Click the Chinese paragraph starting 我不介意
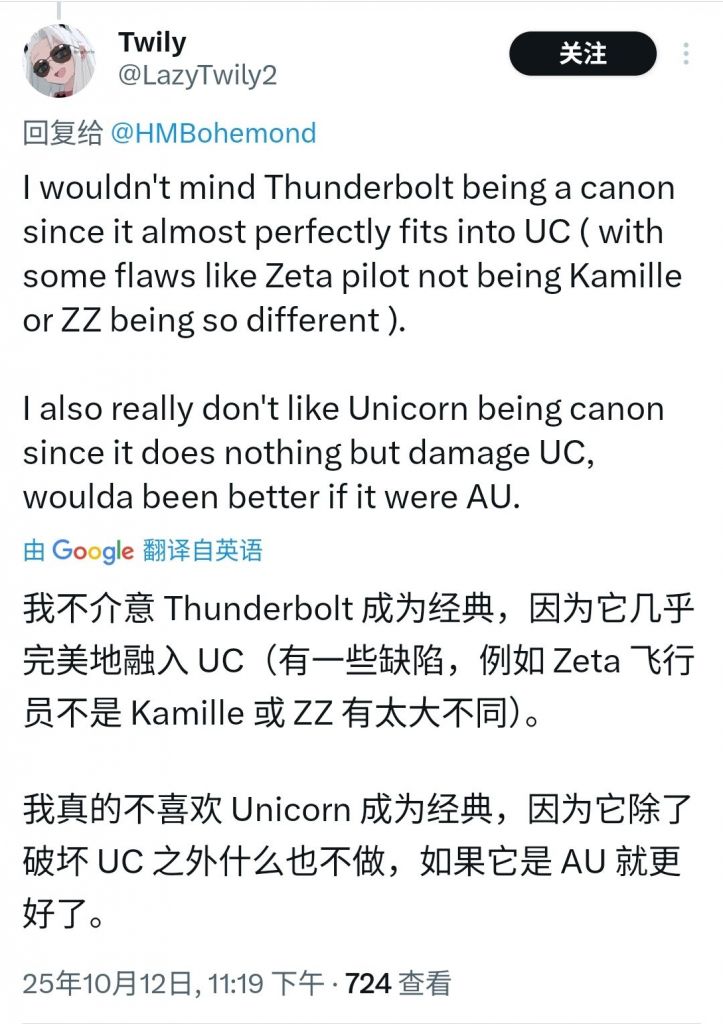 (x=340, y=650)
